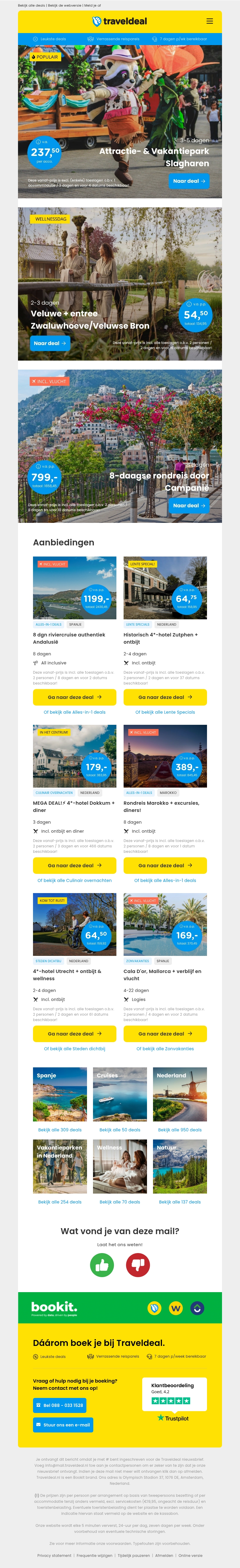View all 50 Cruises deals
This screenshot has width=240, height=1568.
pyautogui.click(x=120, y=1130)
